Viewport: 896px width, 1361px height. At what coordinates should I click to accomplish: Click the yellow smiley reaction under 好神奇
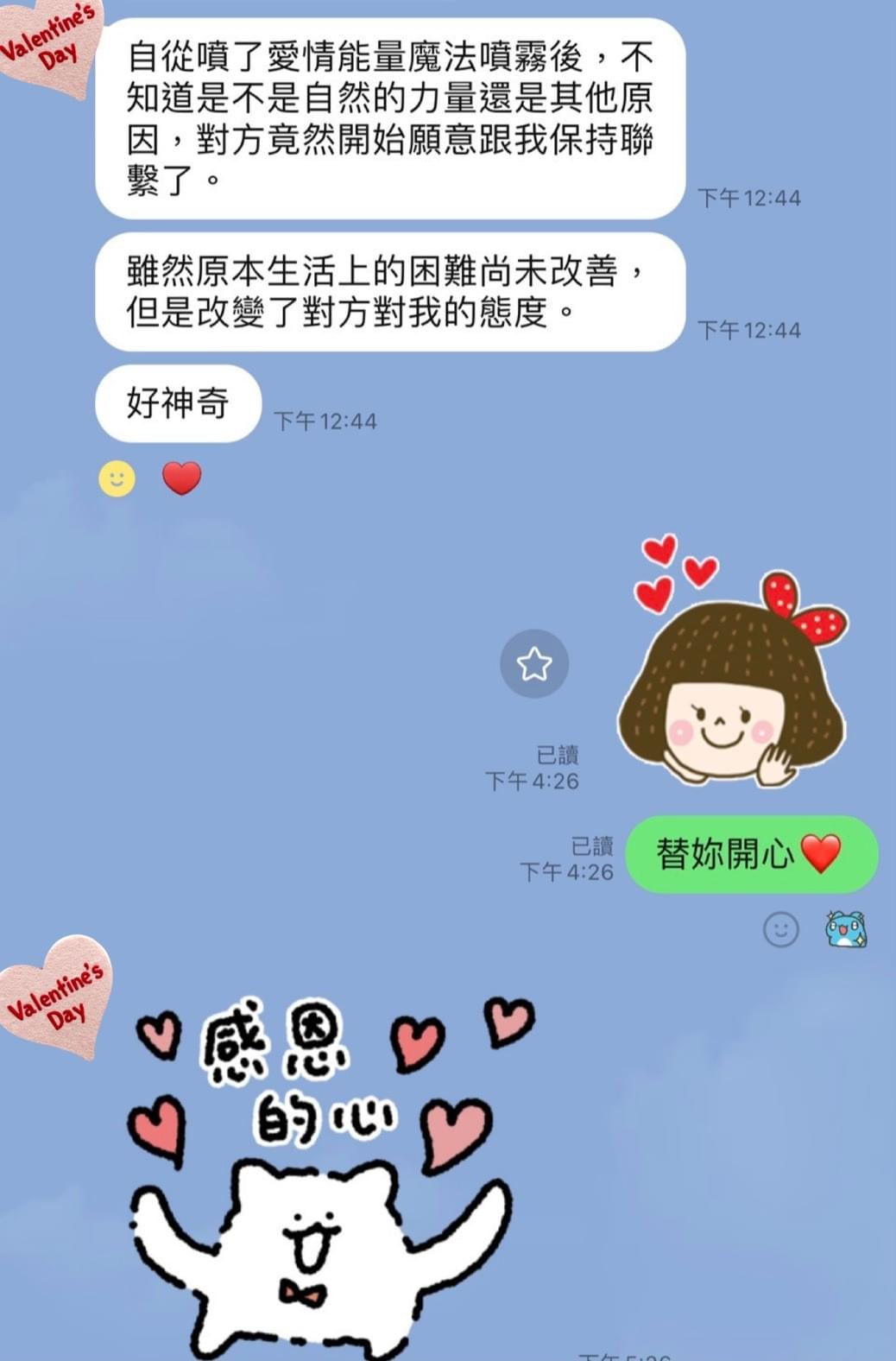click(117, 478)
